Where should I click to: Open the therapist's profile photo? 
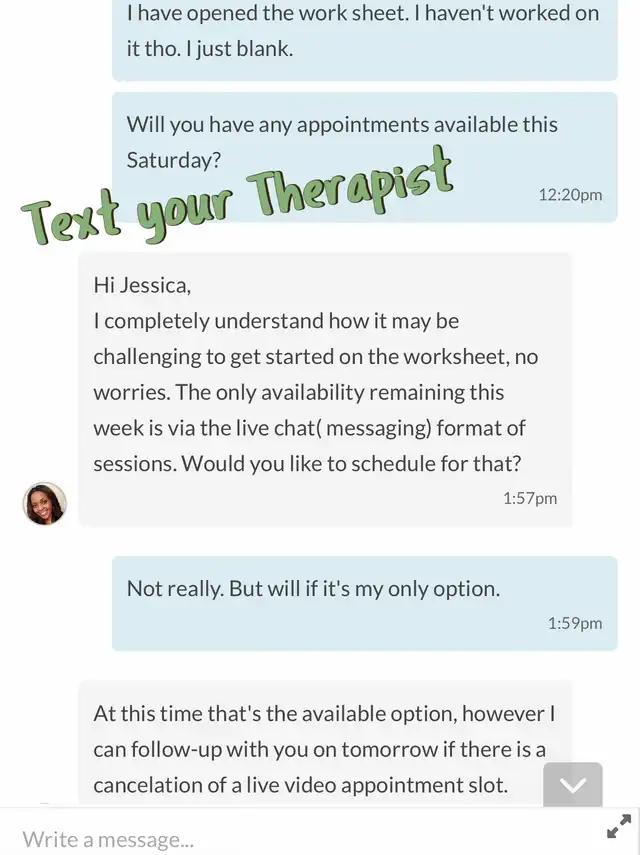tap(45, 504)
